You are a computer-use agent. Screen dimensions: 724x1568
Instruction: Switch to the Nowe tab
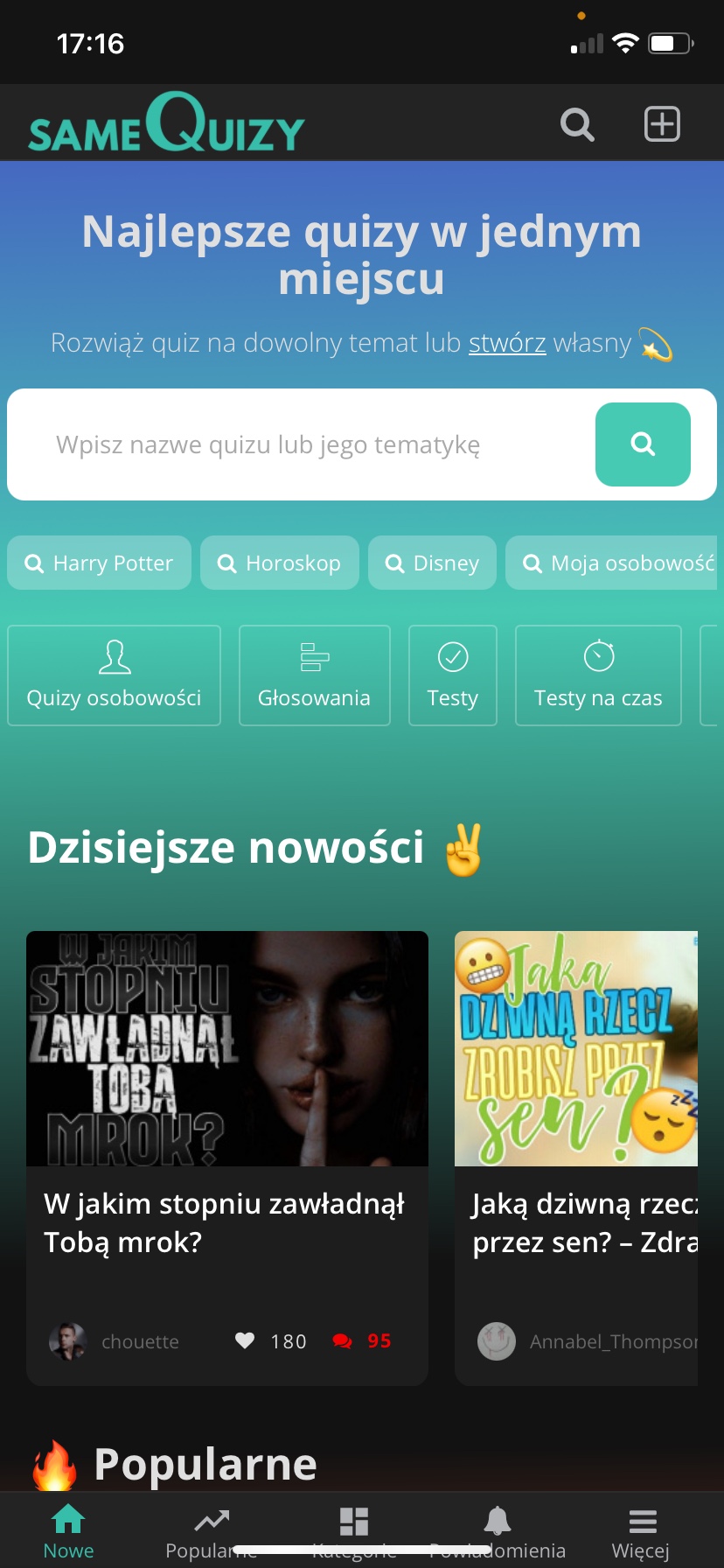[x=68, y=1531]
